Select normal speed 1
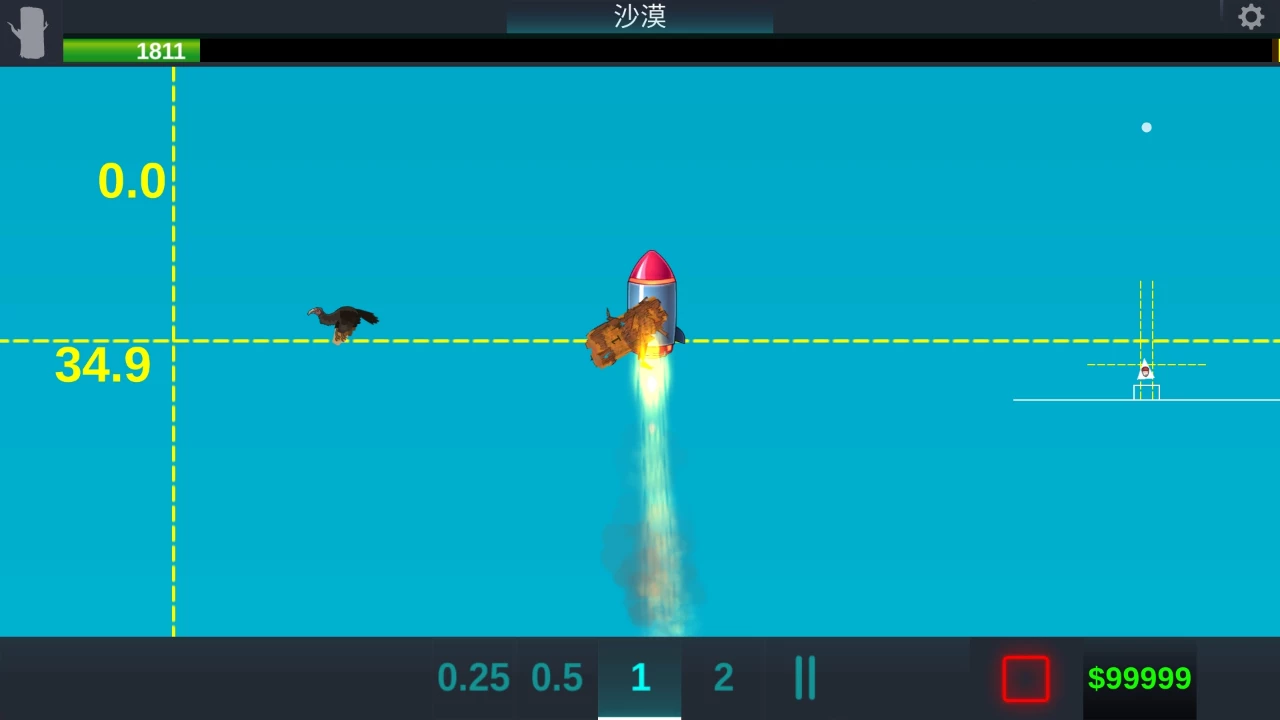This screenshot has height=720, width=1280. coord(640,678)
